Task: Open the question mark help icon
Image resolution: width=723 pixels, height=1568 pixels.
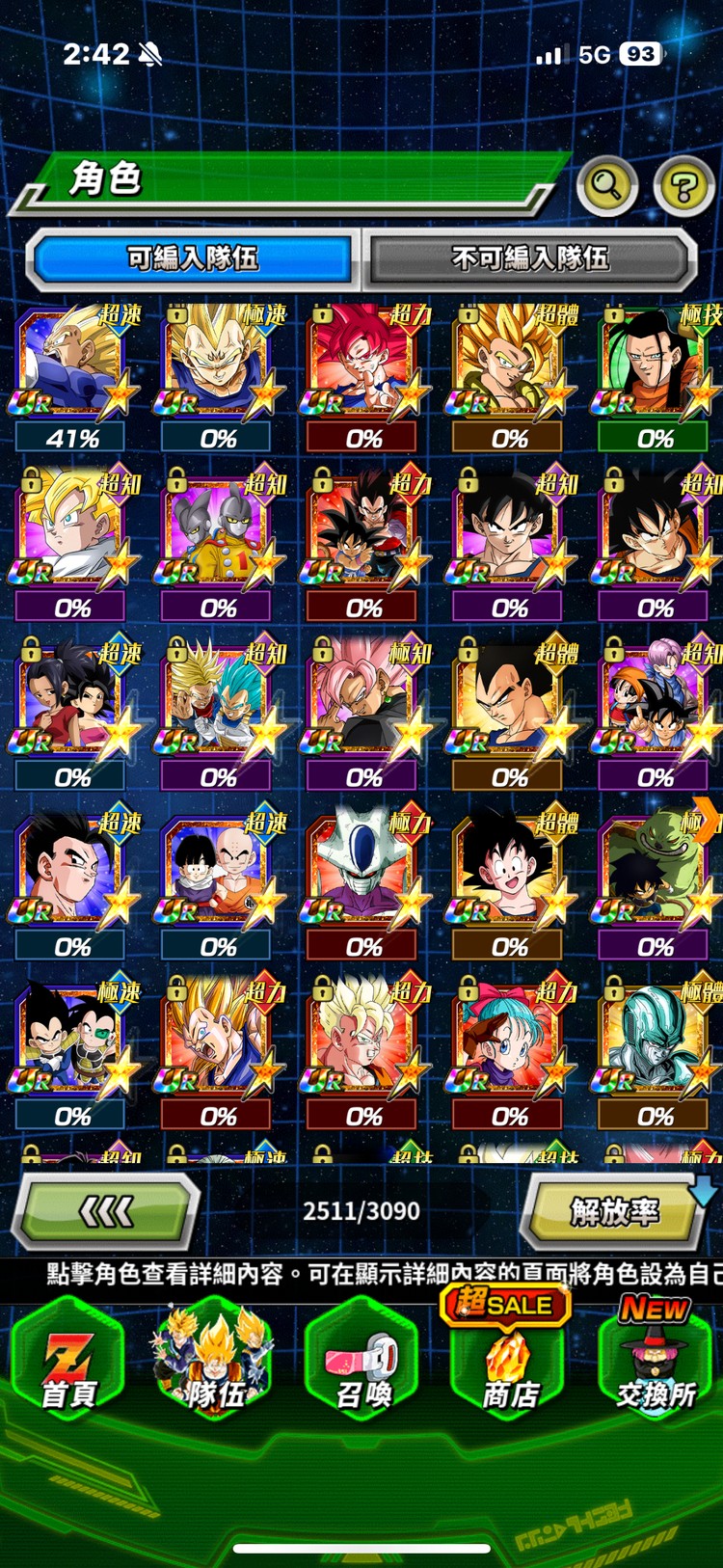Action: (x=683, y=185)
